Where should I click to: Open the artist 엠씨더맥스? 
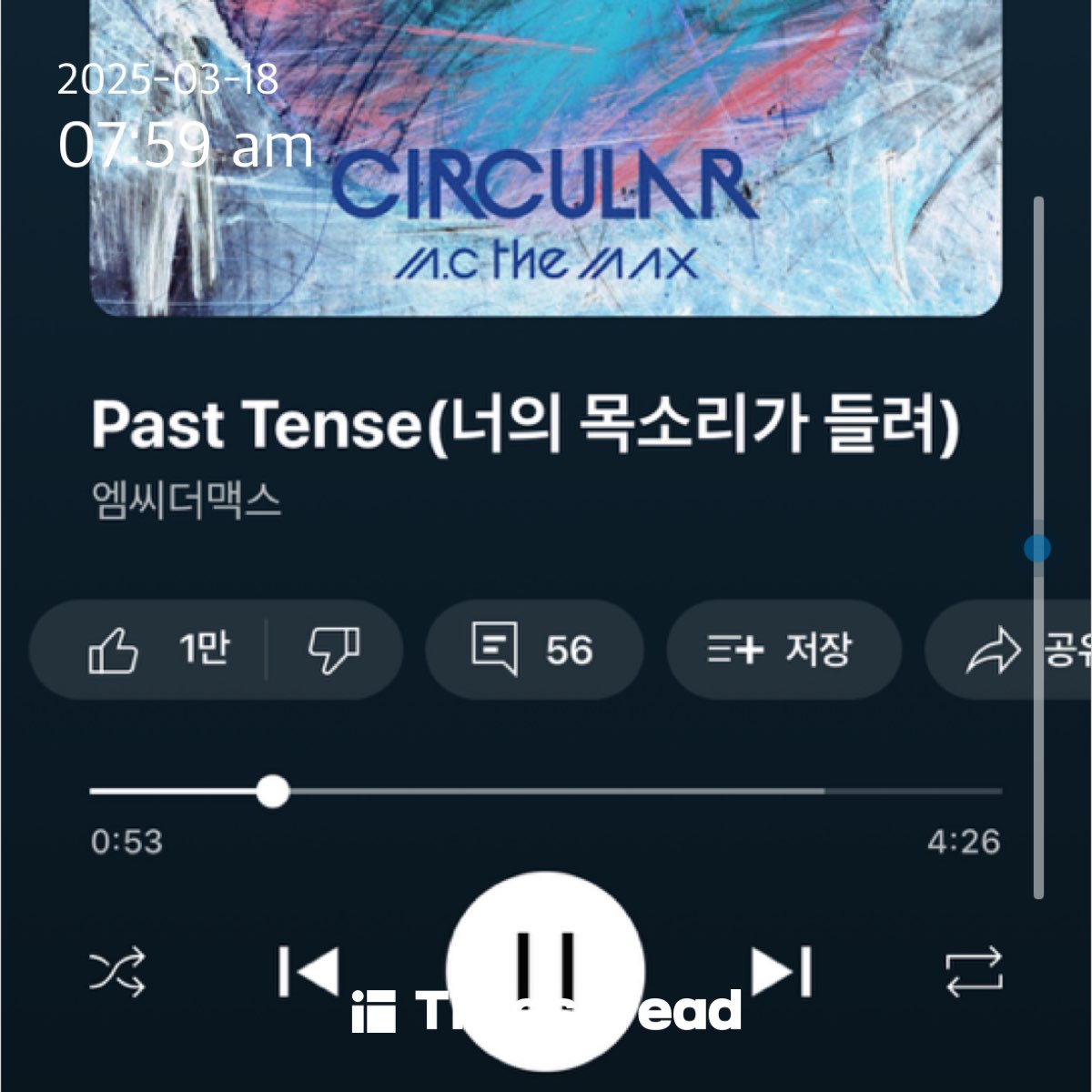pyautogui.click(x=187, y=500)
